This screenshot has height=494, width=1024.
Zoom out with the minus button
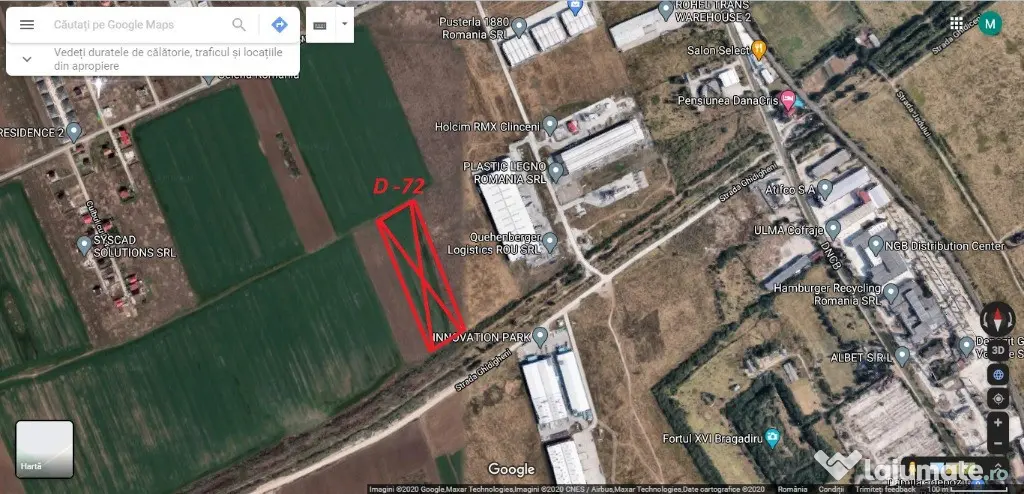pos(998,446)
